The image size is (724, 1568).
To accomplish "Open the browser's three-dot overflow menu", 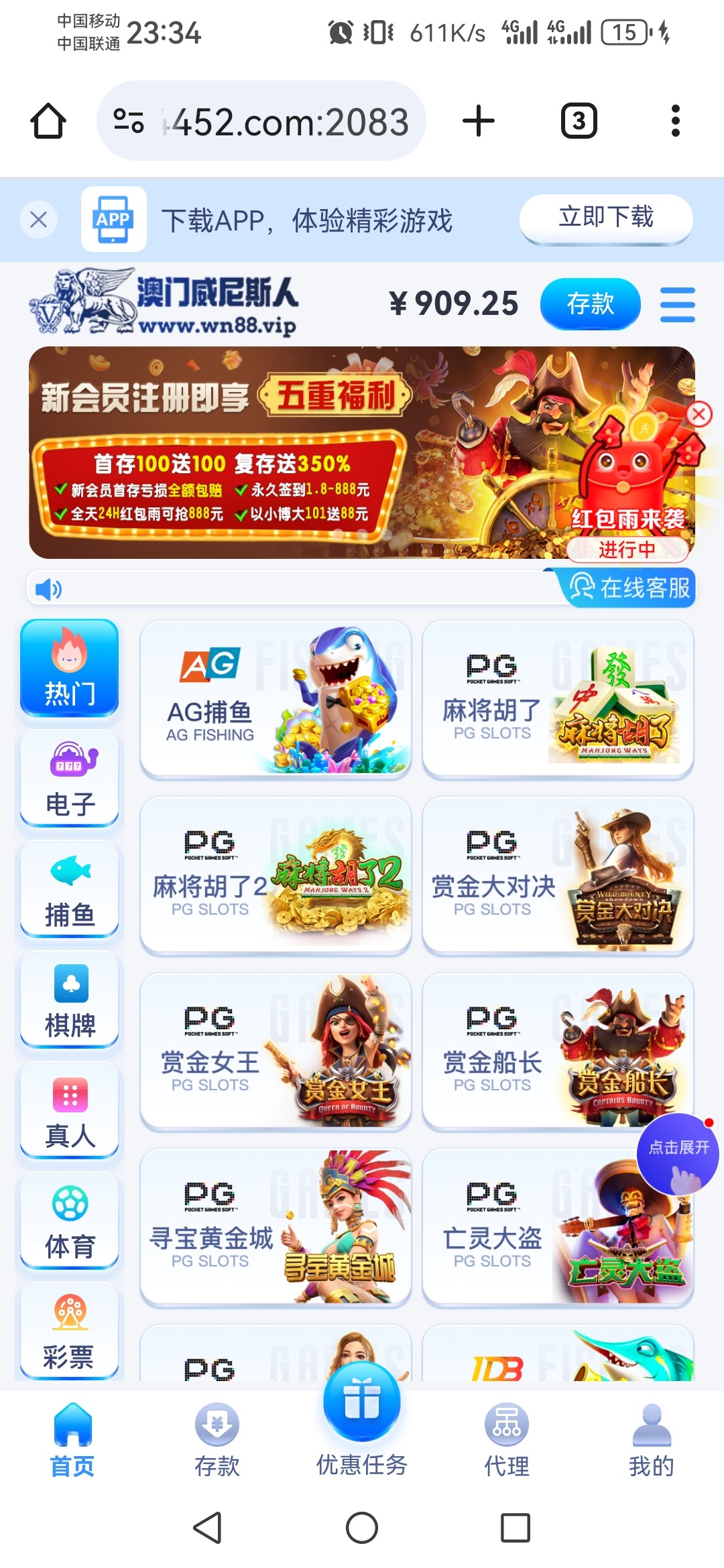I will (675, 121).
